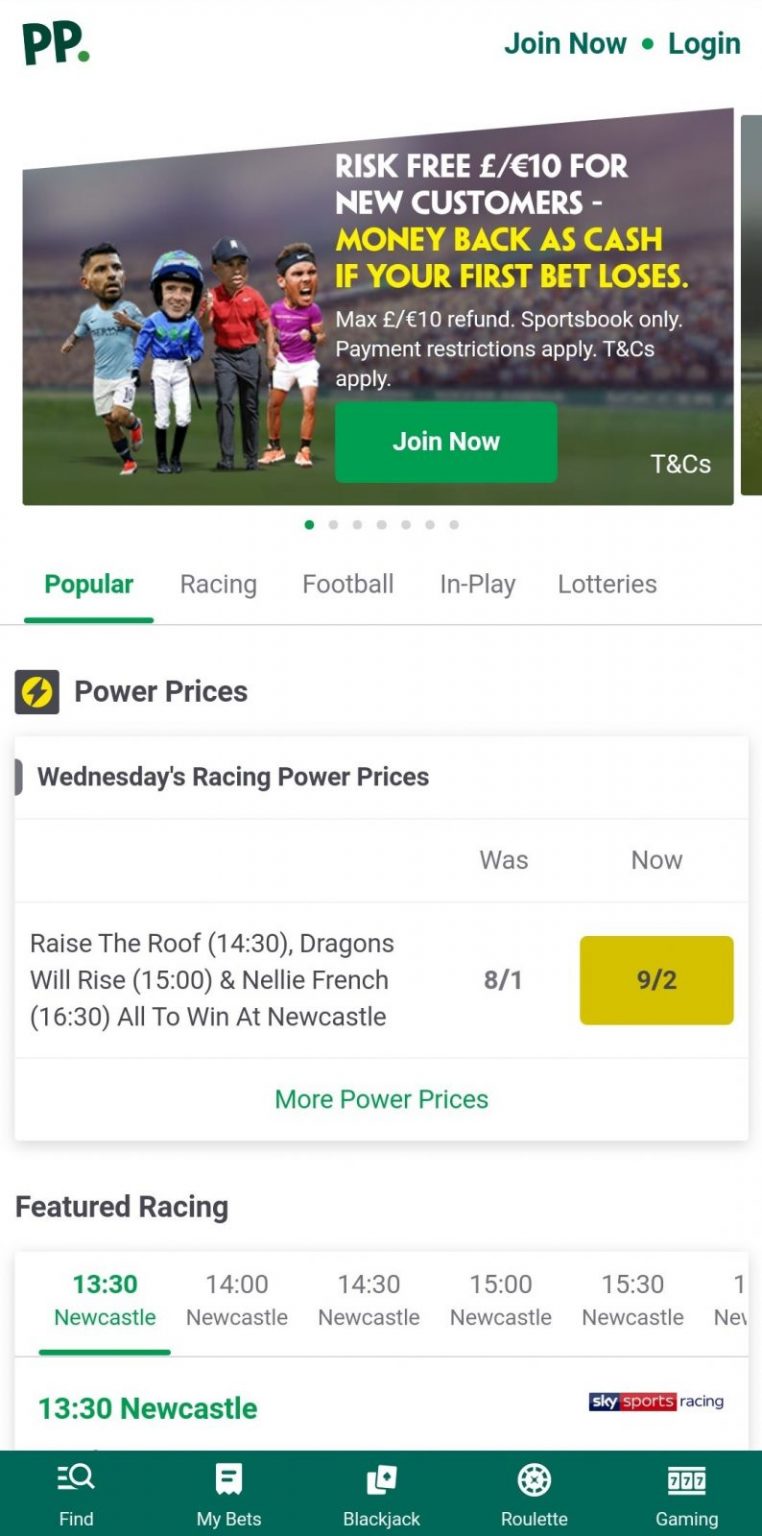Click the Sky Sports Racing logo
Screen dimensions: 762x1536
(x=655, y=1402)
